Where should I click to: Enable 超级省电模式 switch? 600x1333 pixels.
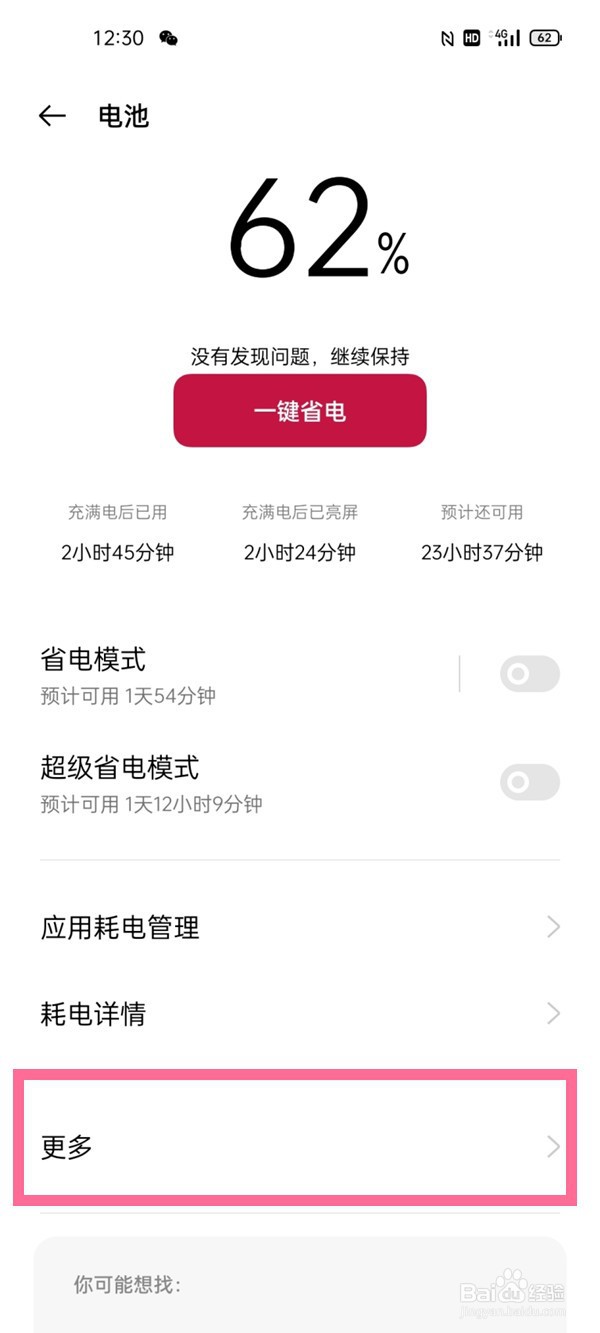[529, 782]
